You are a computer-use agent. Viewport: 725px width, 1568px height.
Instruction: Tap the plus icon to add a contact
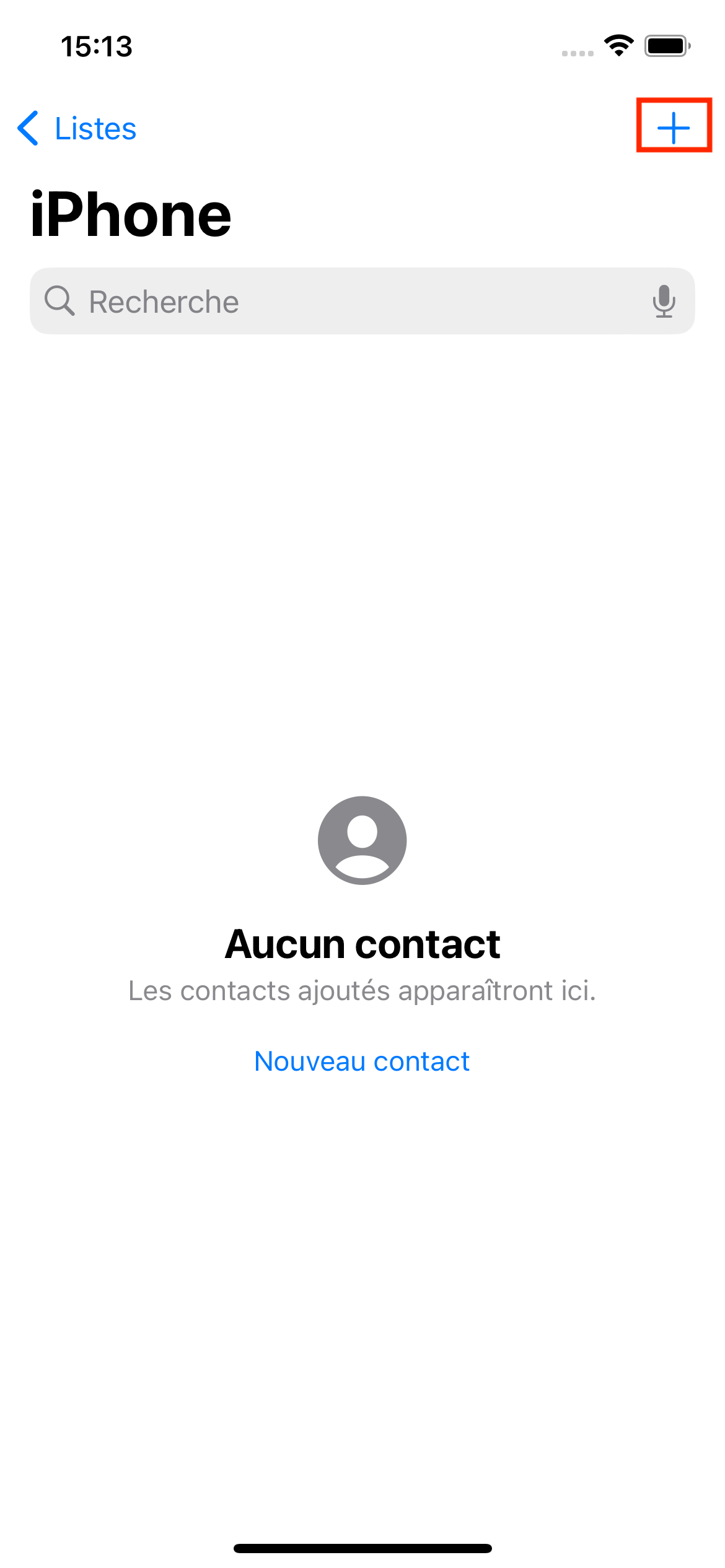coord(674,128)
